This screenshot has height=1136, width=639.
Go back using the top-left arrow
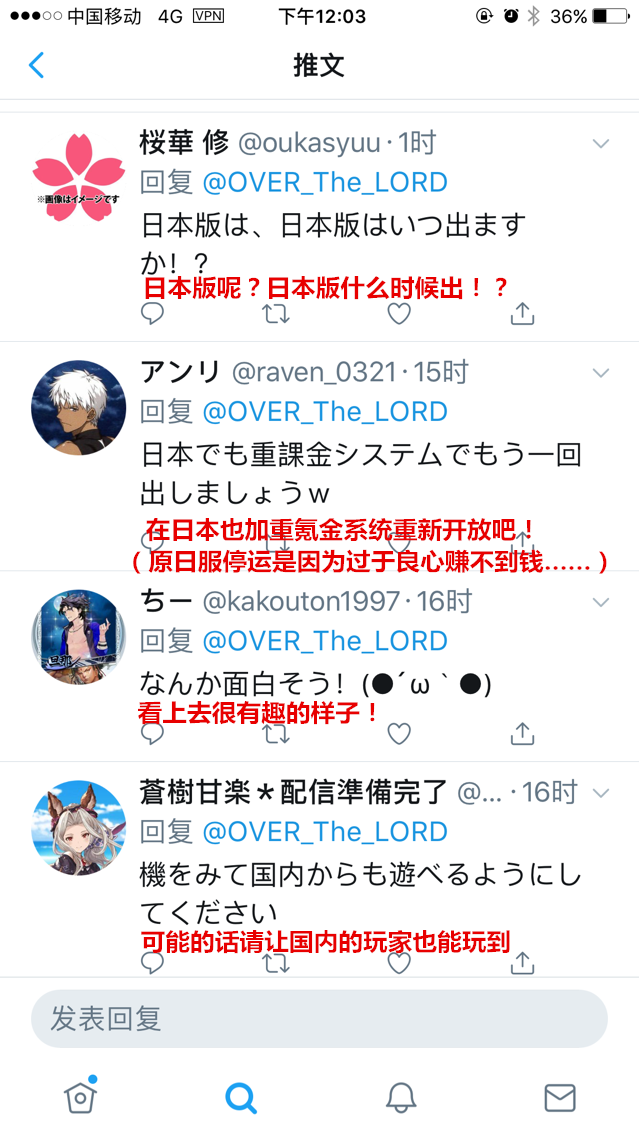tap(37, 66)
